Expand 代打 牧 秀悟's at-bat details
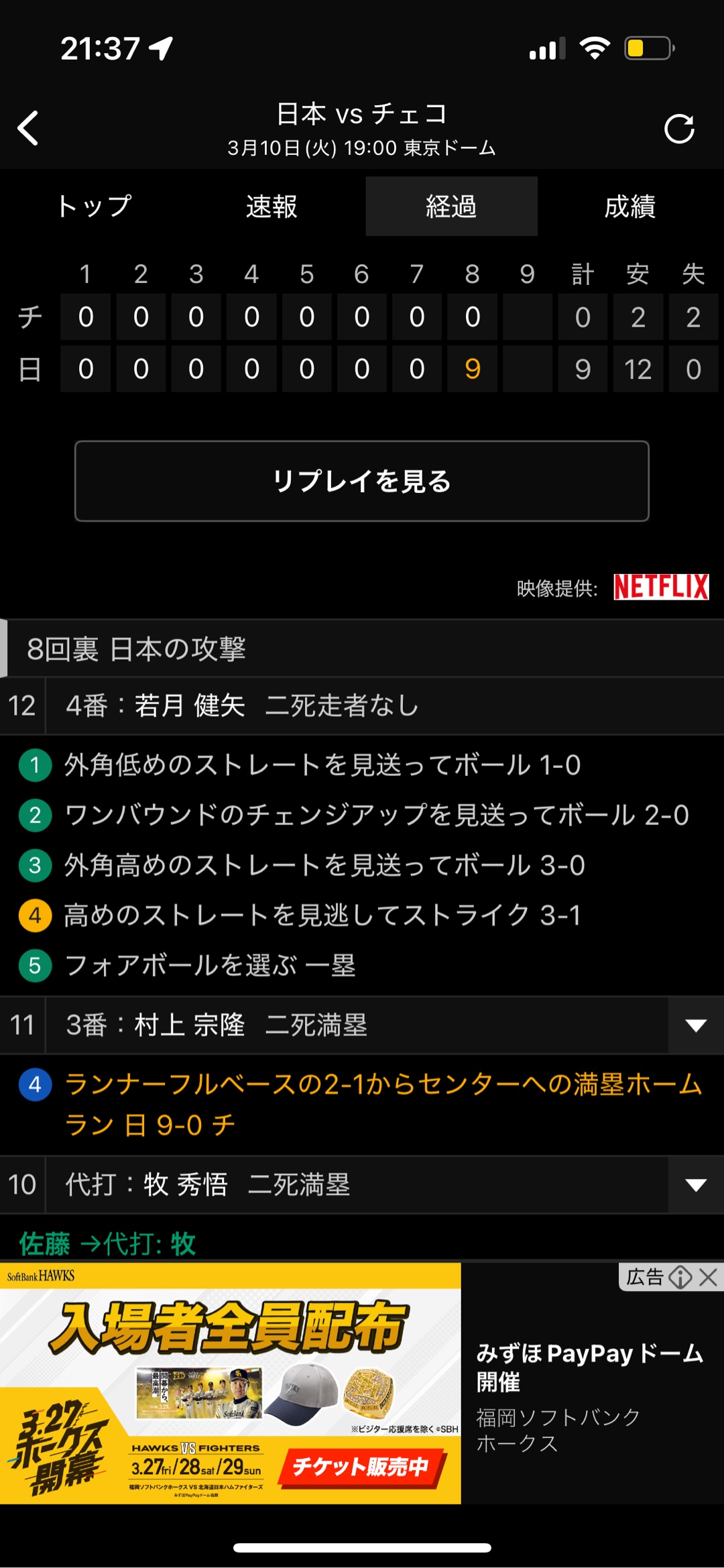The height and width of the screenshot is (1568, 724). [695, 1185]
